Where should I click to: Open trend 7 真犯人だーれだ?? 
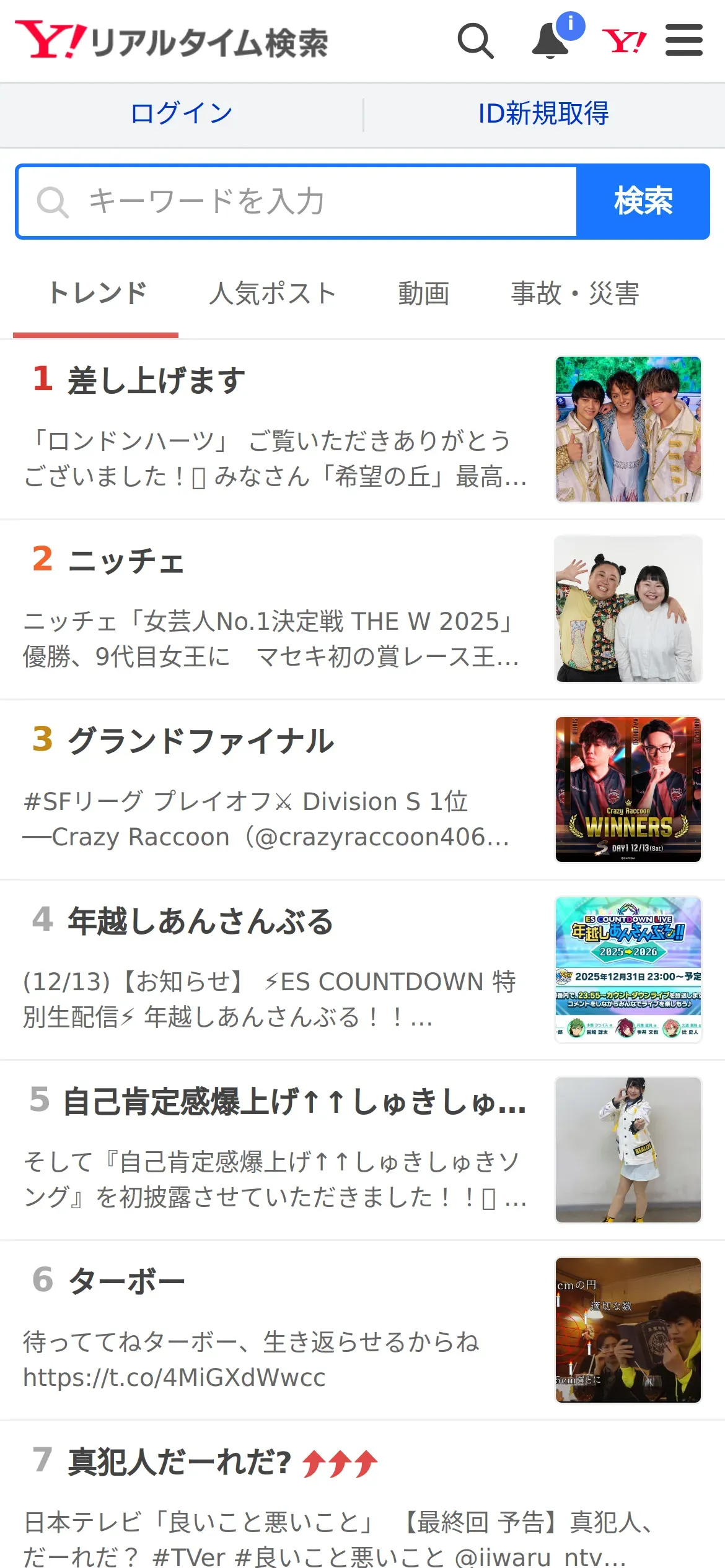point(180,1462)
